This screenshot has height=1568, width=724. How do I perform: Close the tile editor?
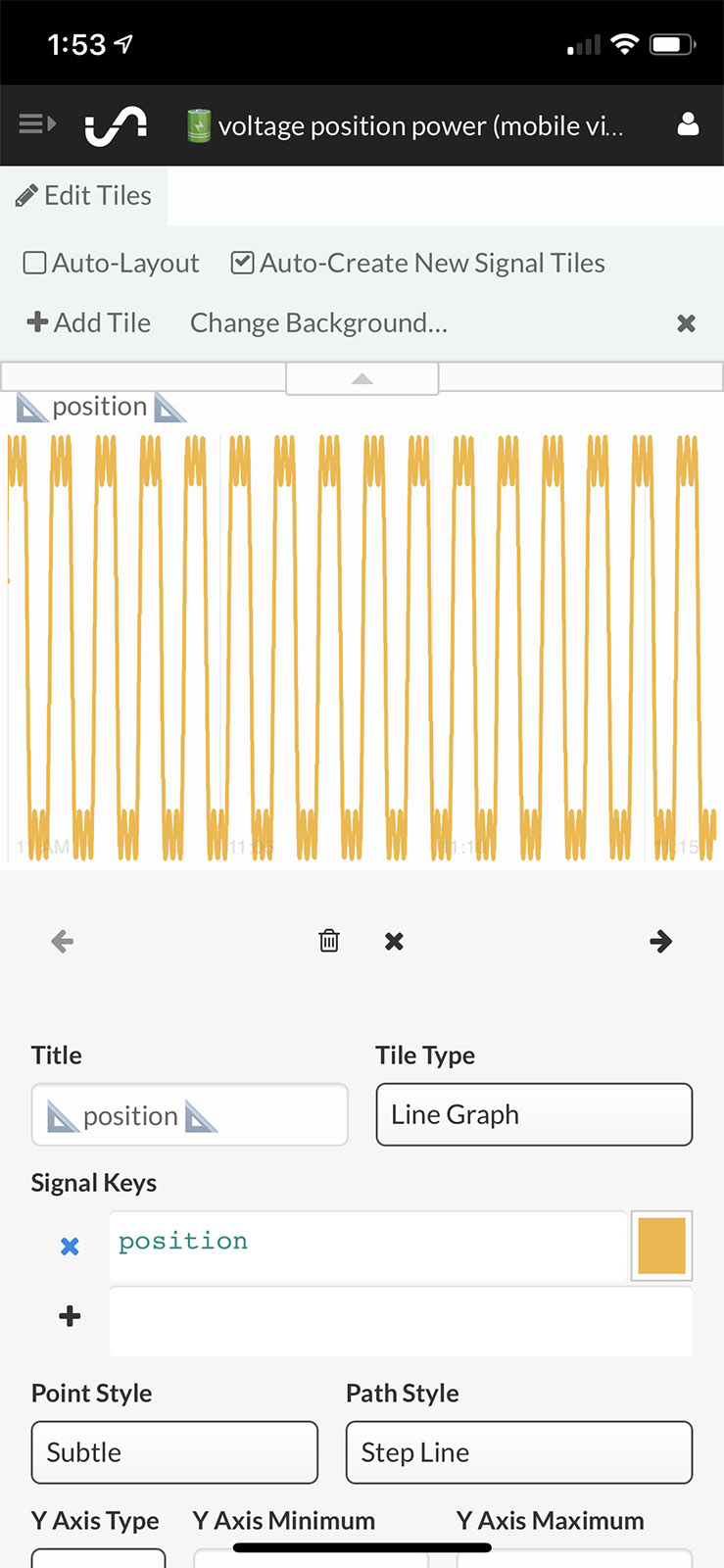click(x=394, y=942)
